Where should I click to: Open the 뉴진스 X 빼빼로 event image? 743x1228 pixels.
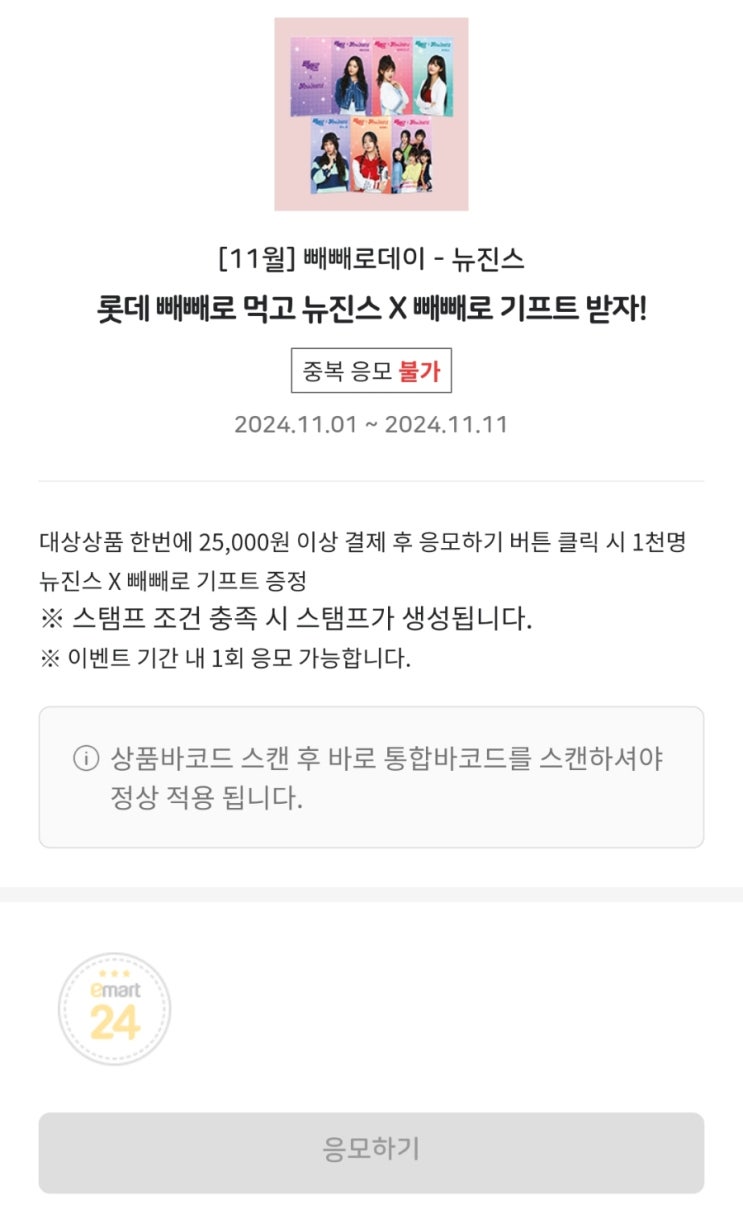[371, 114]
